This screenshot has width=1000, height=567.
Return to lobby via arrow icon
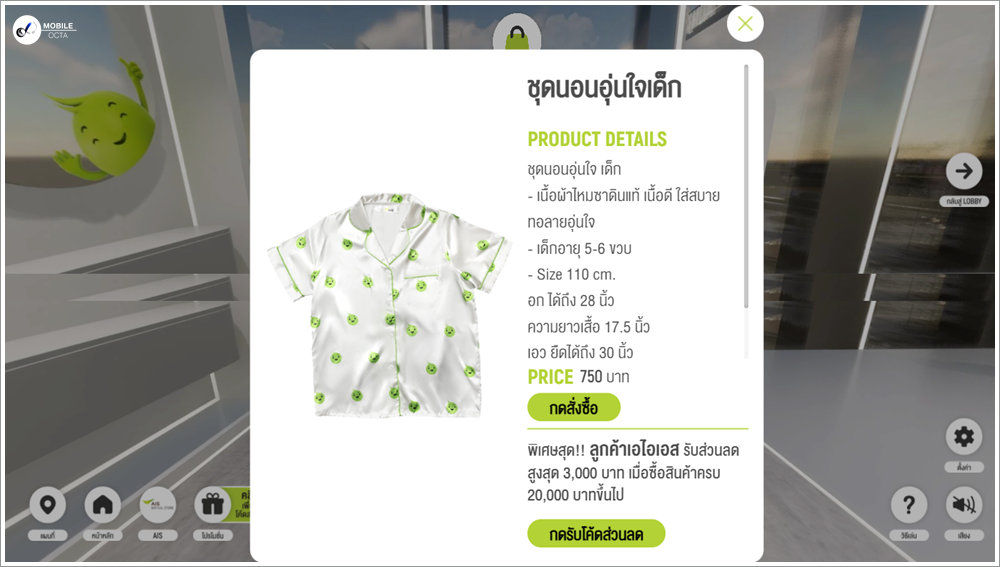964,171
